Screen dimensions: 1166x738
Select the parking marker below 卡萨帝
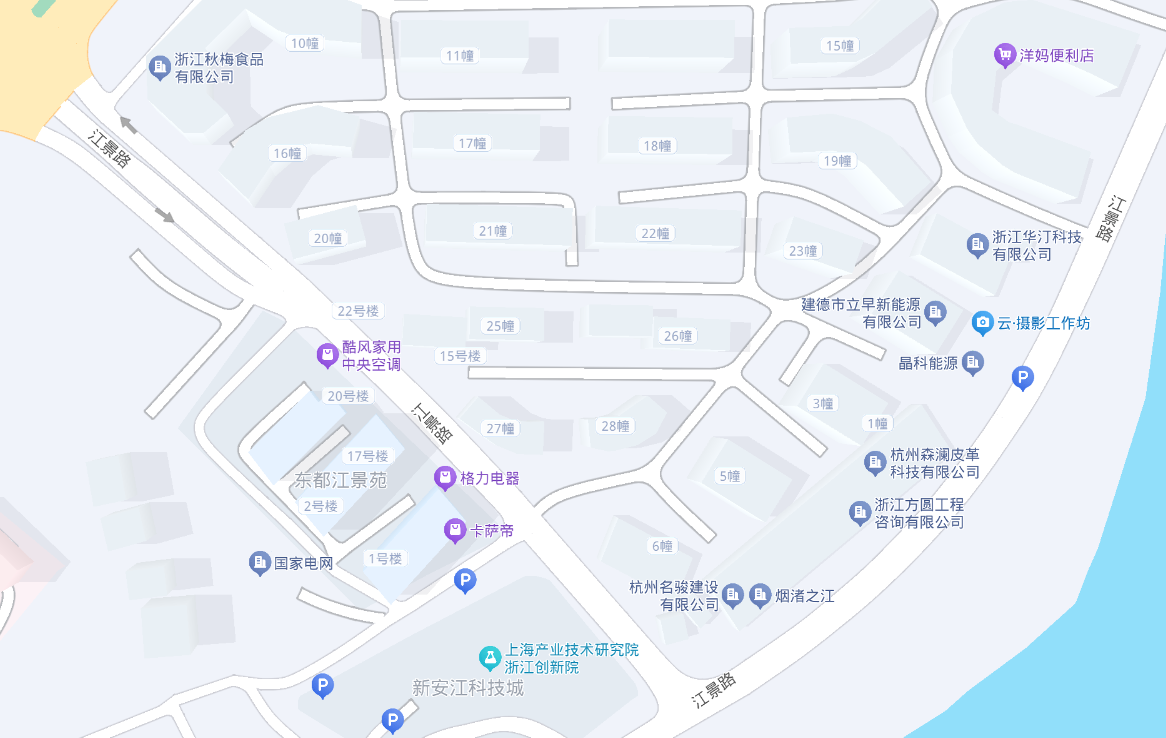click(x=465, y=579)
